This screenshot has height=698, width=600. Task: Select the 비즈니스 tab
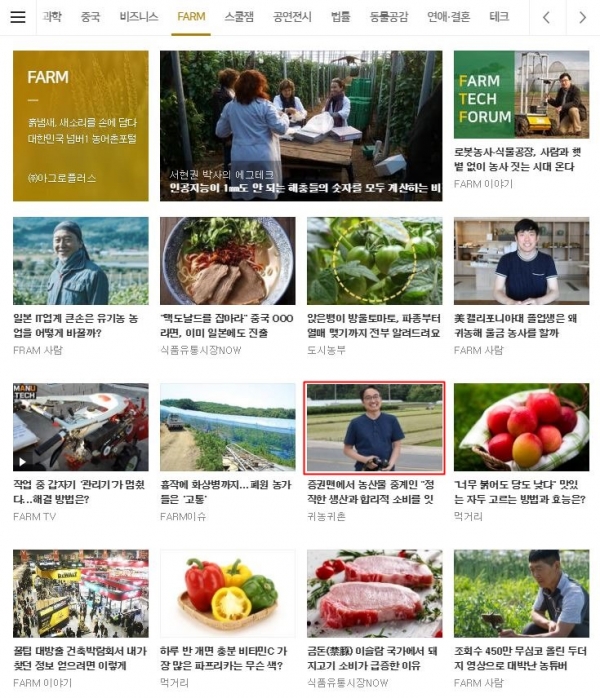(x=138, y=17)
